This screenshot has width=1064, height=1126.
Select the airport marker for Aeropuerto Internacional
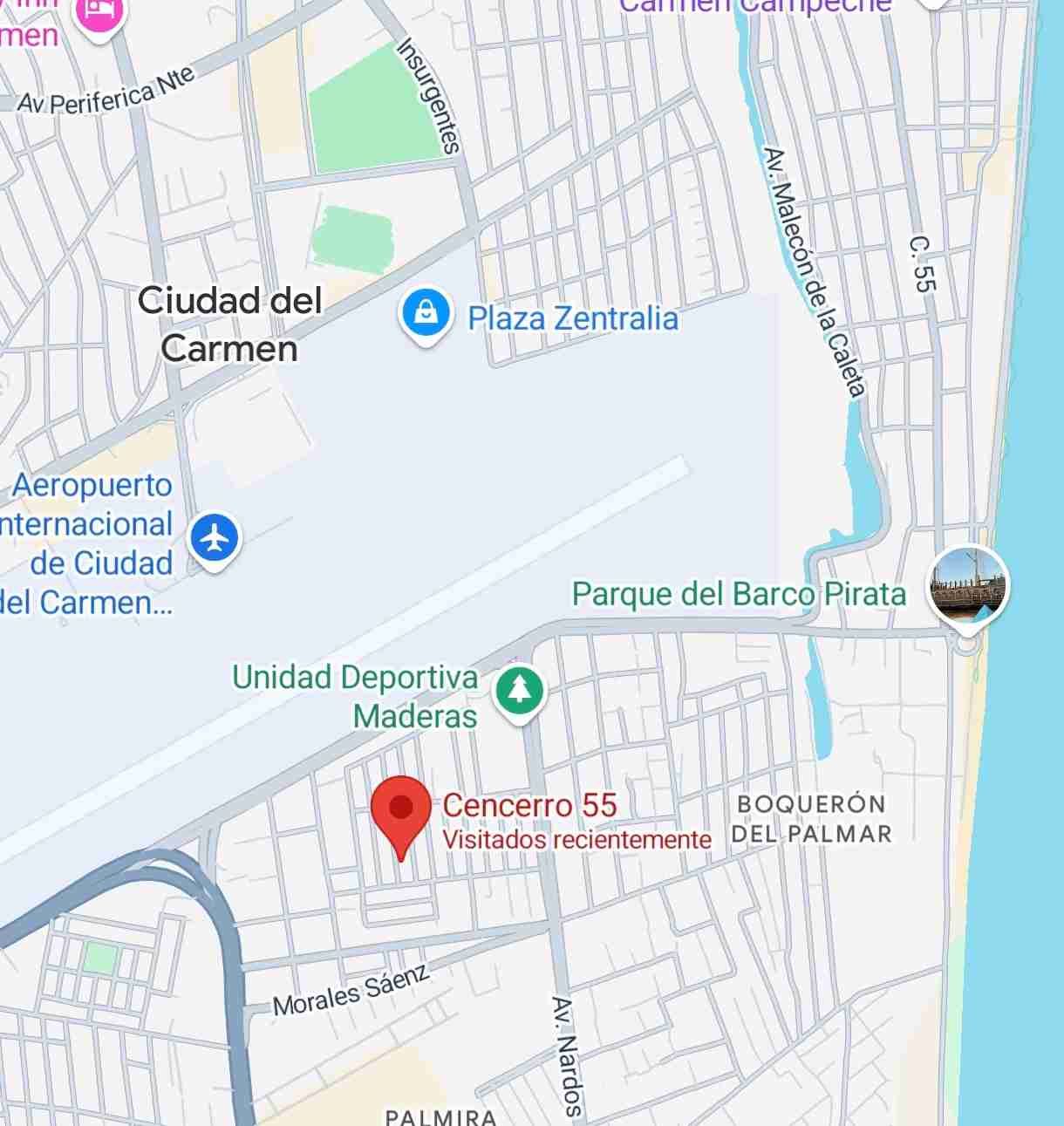215,538
